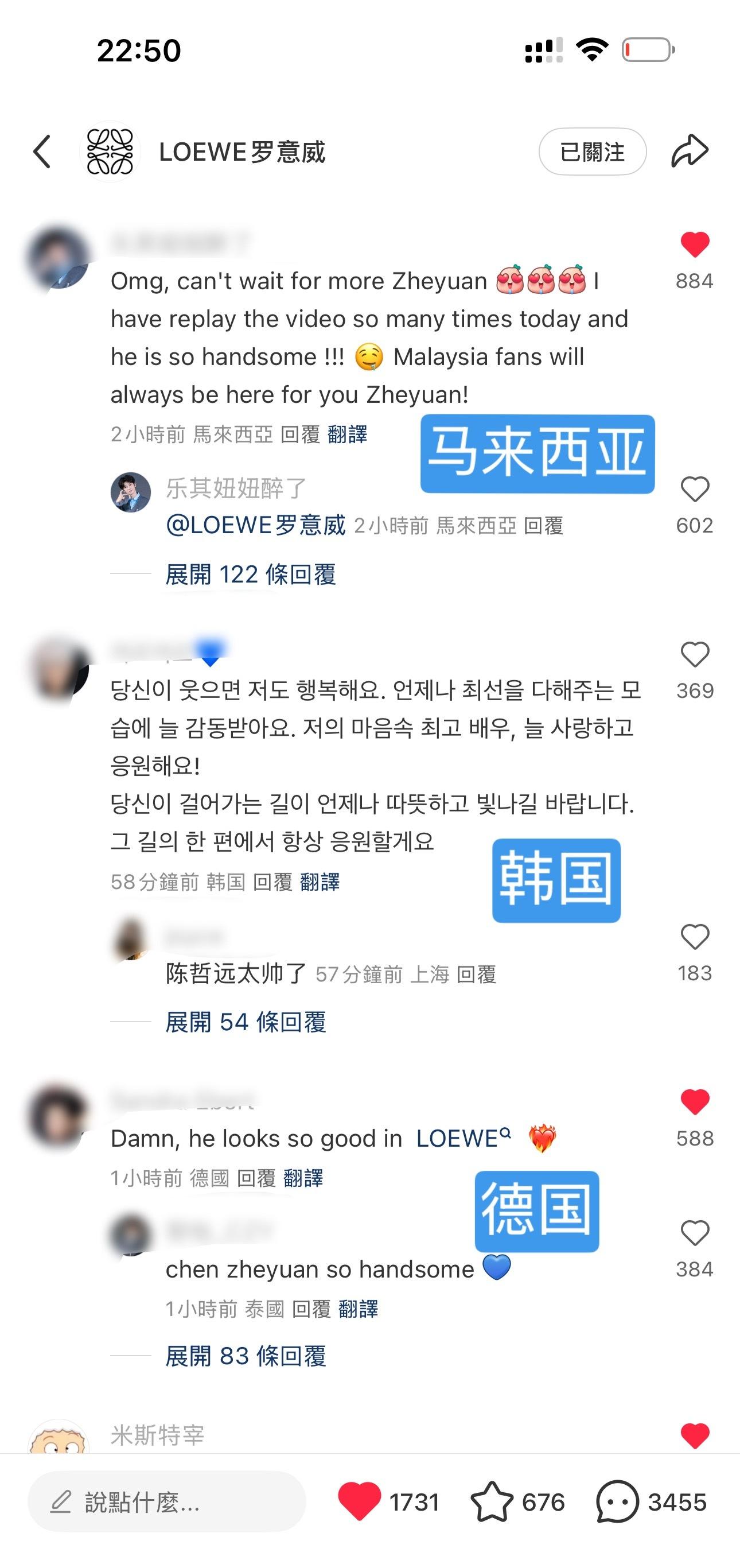This screenshot has height=1568, width=740.
Task: Like the 'chen zheyuan so handsome' reply
Action: pyautogui.click(x=695, y=1233)
